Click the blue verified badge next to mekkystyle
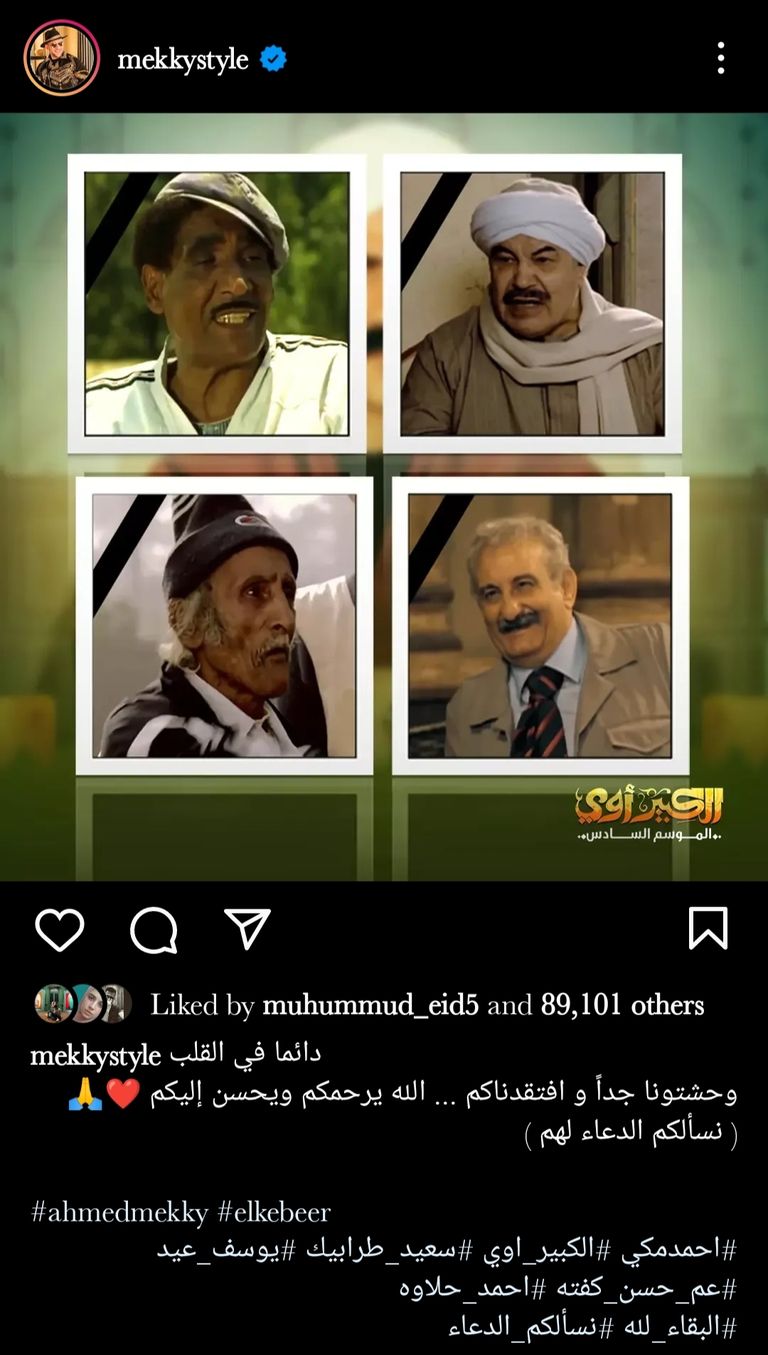This screenshot has height=1355, width=768. pos(271,58)
